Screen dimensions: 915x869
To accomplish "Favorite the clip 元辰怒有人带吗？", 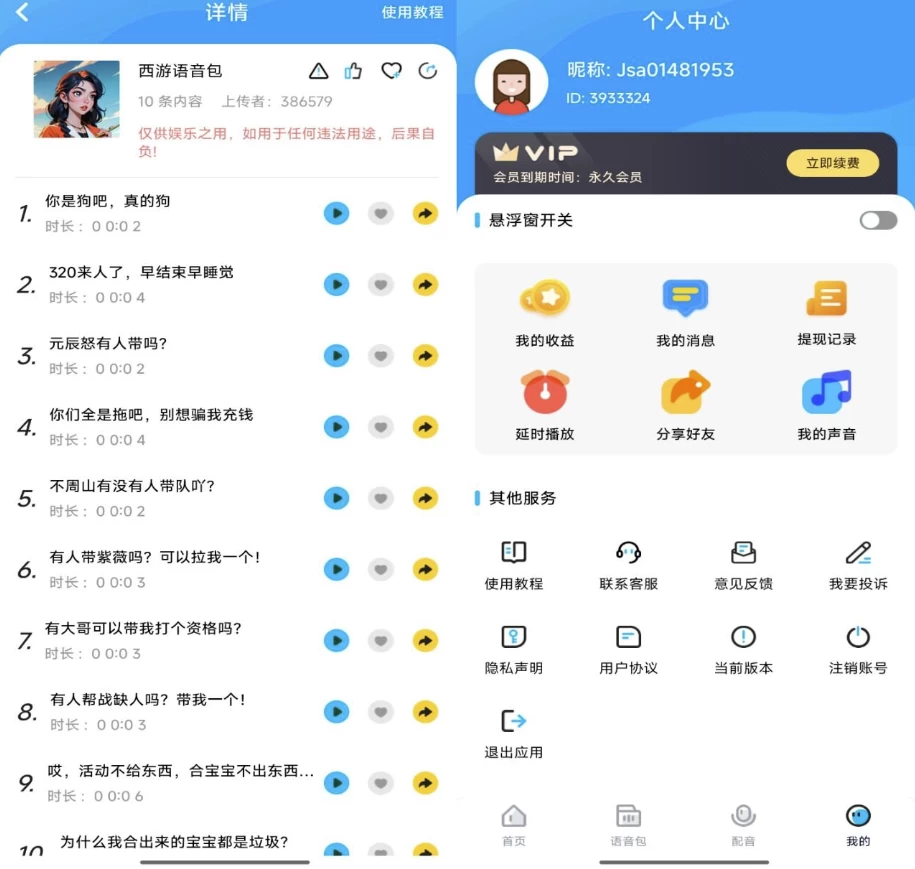I will click(x=381, y=356).
